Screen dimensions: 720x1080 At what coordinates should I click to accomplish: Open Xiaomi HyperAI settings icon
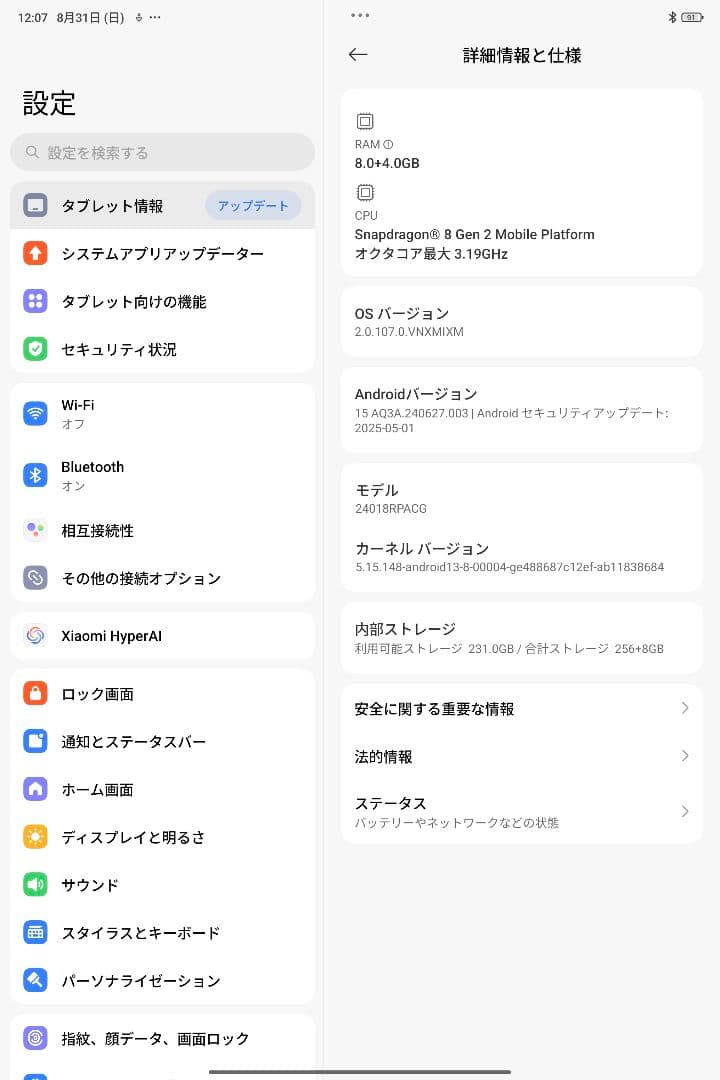click(x=36, y=635)
